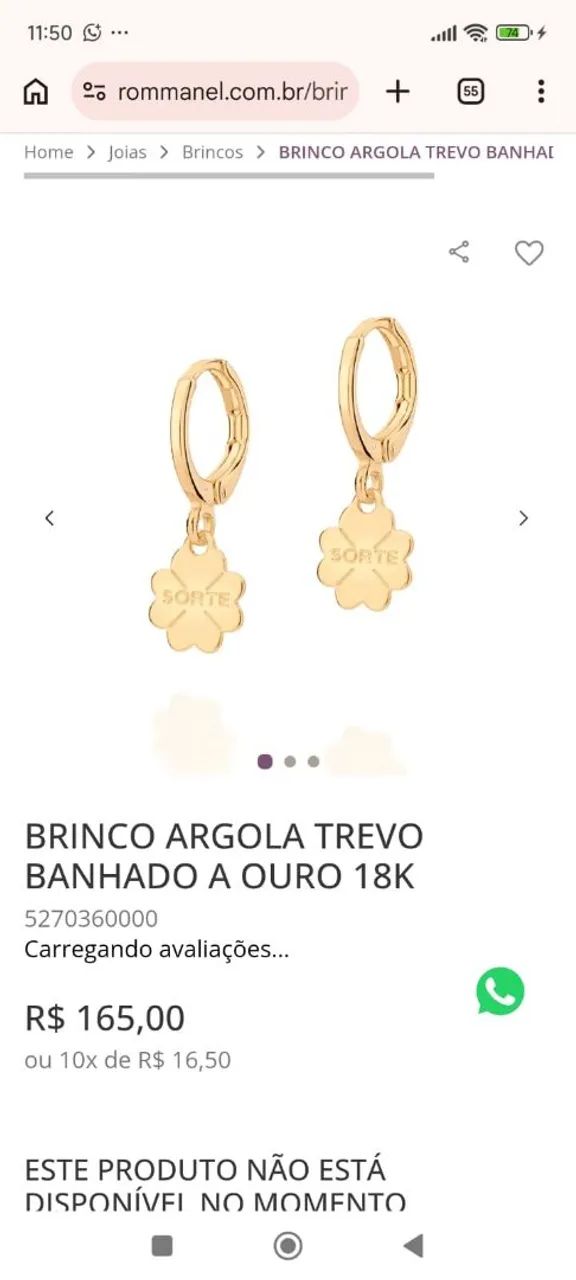Image resolution: width=576 pixels, height=1280 pixels.
Task: Add the earrings to favorites with heart
Action: 529,253
